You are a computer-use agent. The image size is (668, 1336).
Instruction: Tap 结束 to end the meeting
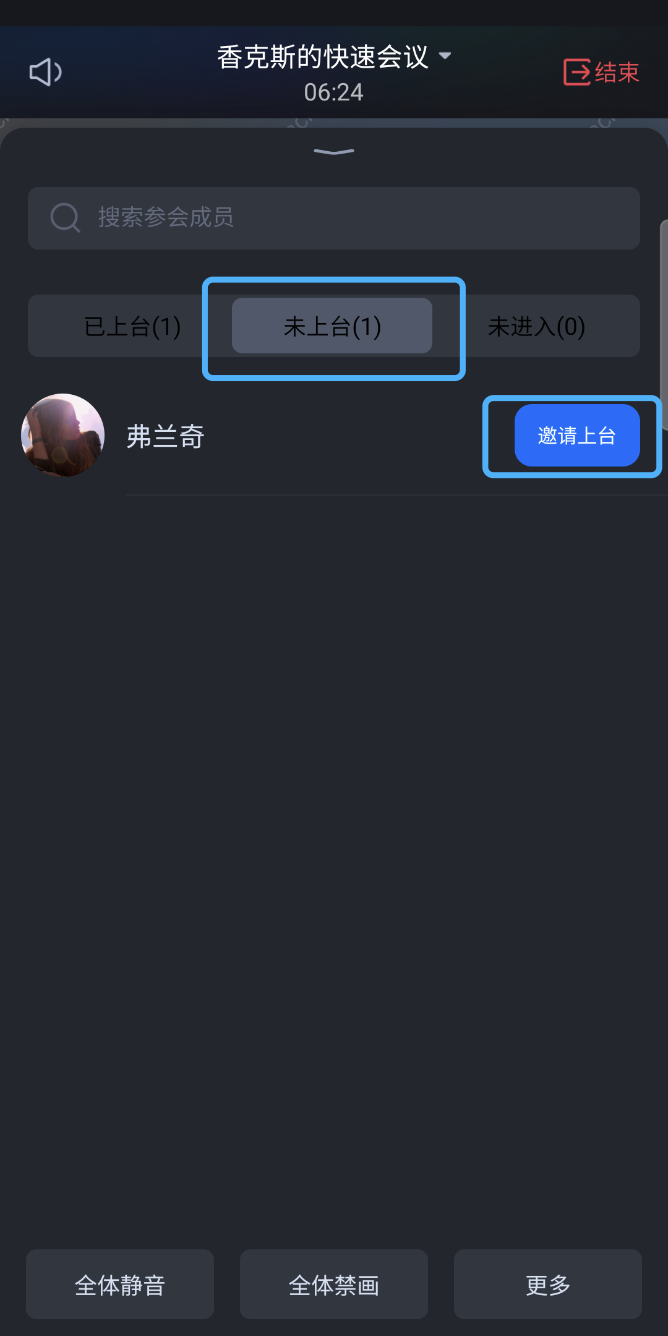pos(601,72)
